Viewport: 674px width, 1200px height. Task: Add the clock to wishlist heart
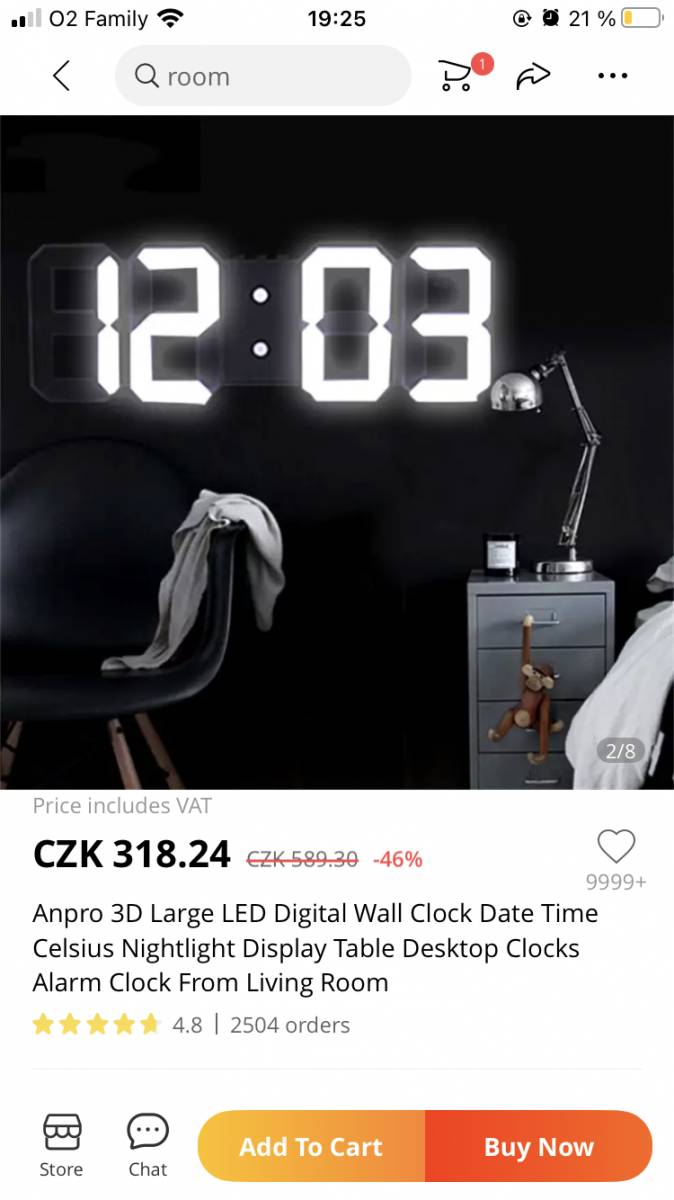click(x=616, y=847)
